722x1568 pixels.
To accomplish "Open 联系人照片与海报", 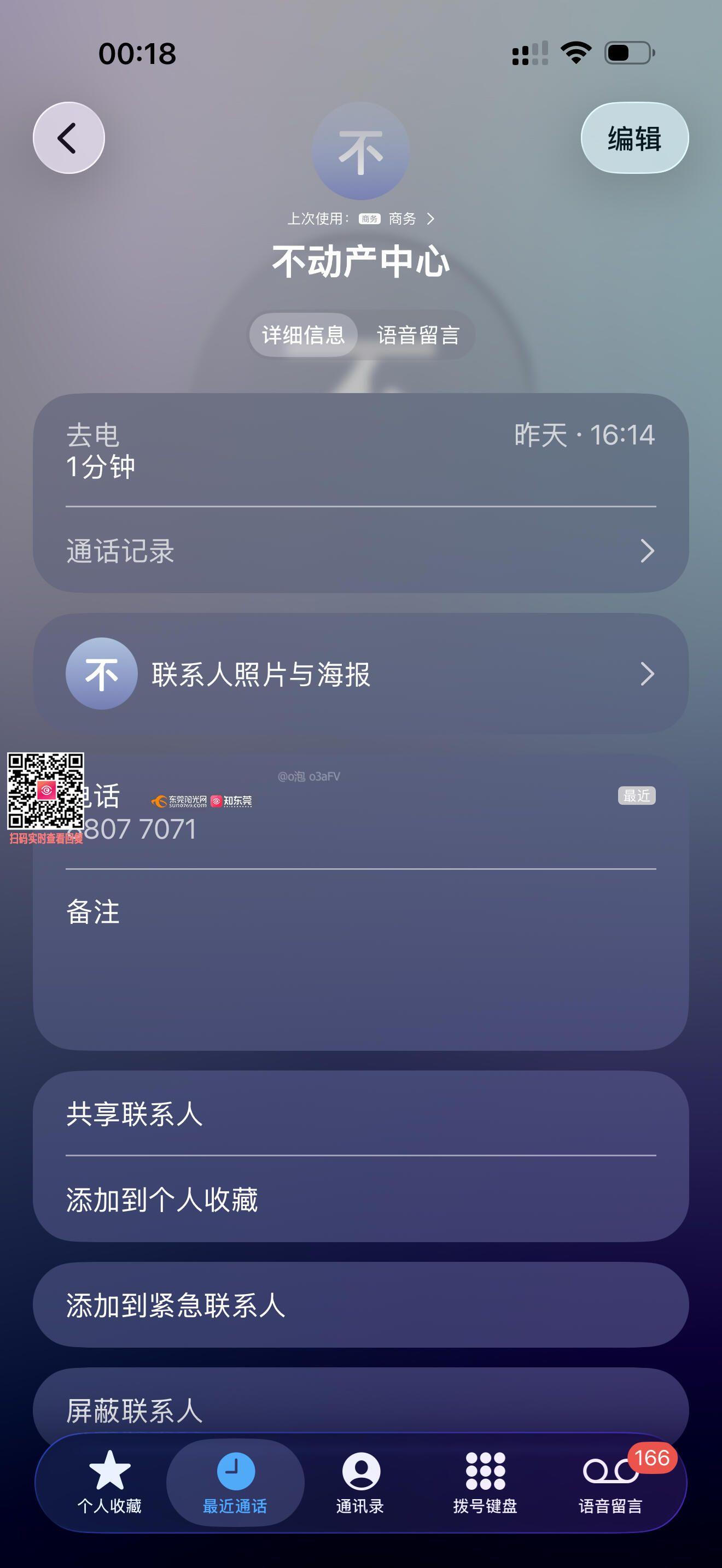I will [x=360, y=674].
